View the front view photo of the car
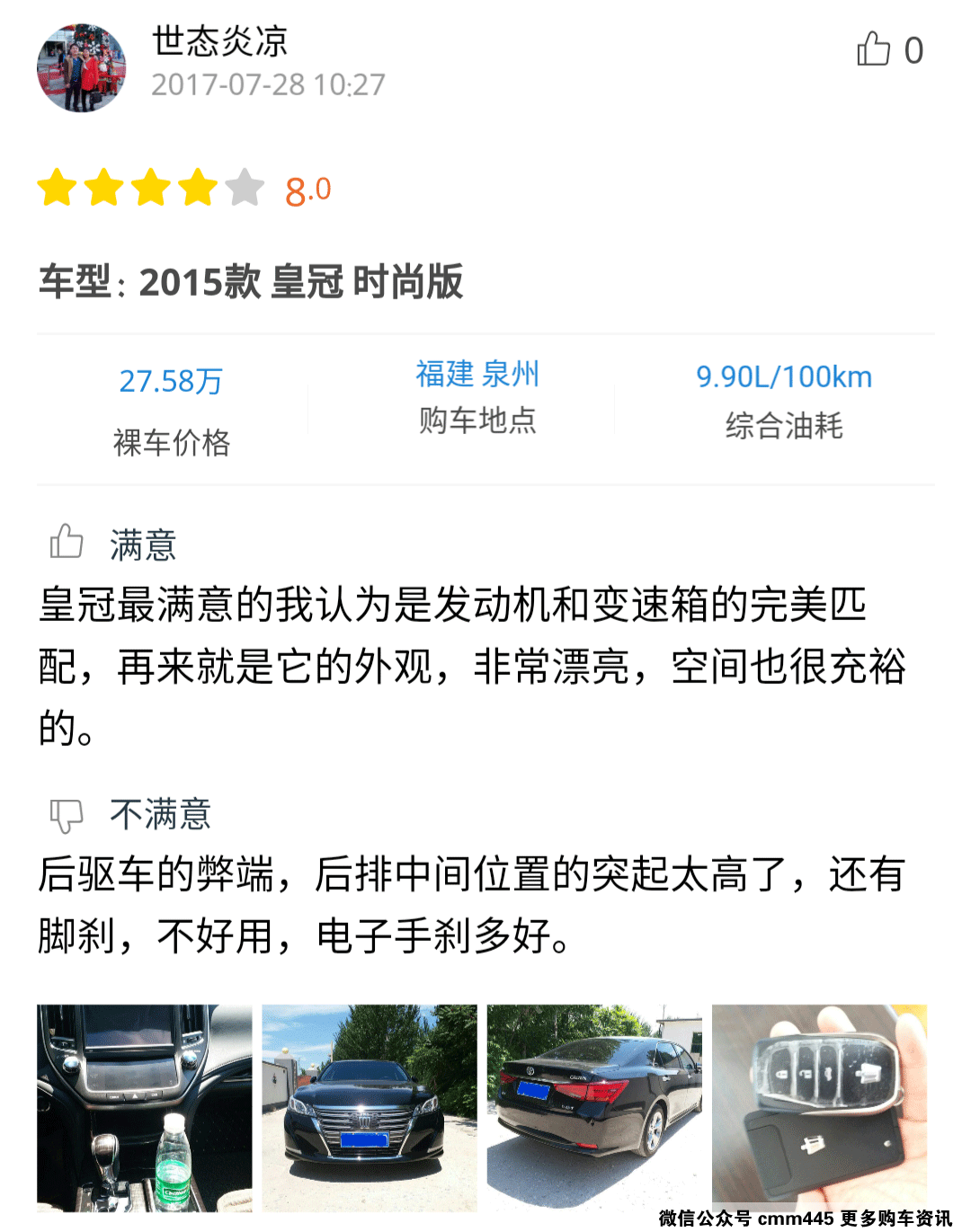Screen dimensions: 971x1232 (370, 1107)
